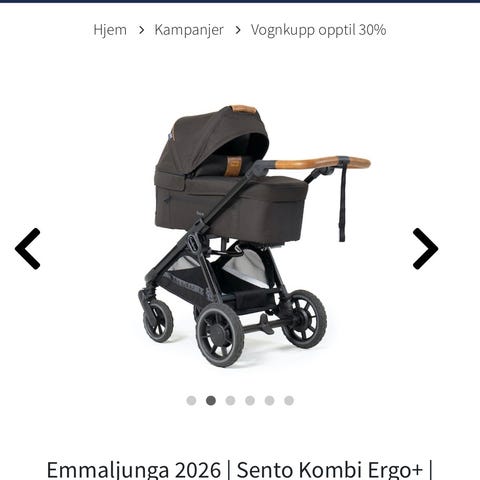Show the next product image
This screenshot has height=480, width=480.
425,249
